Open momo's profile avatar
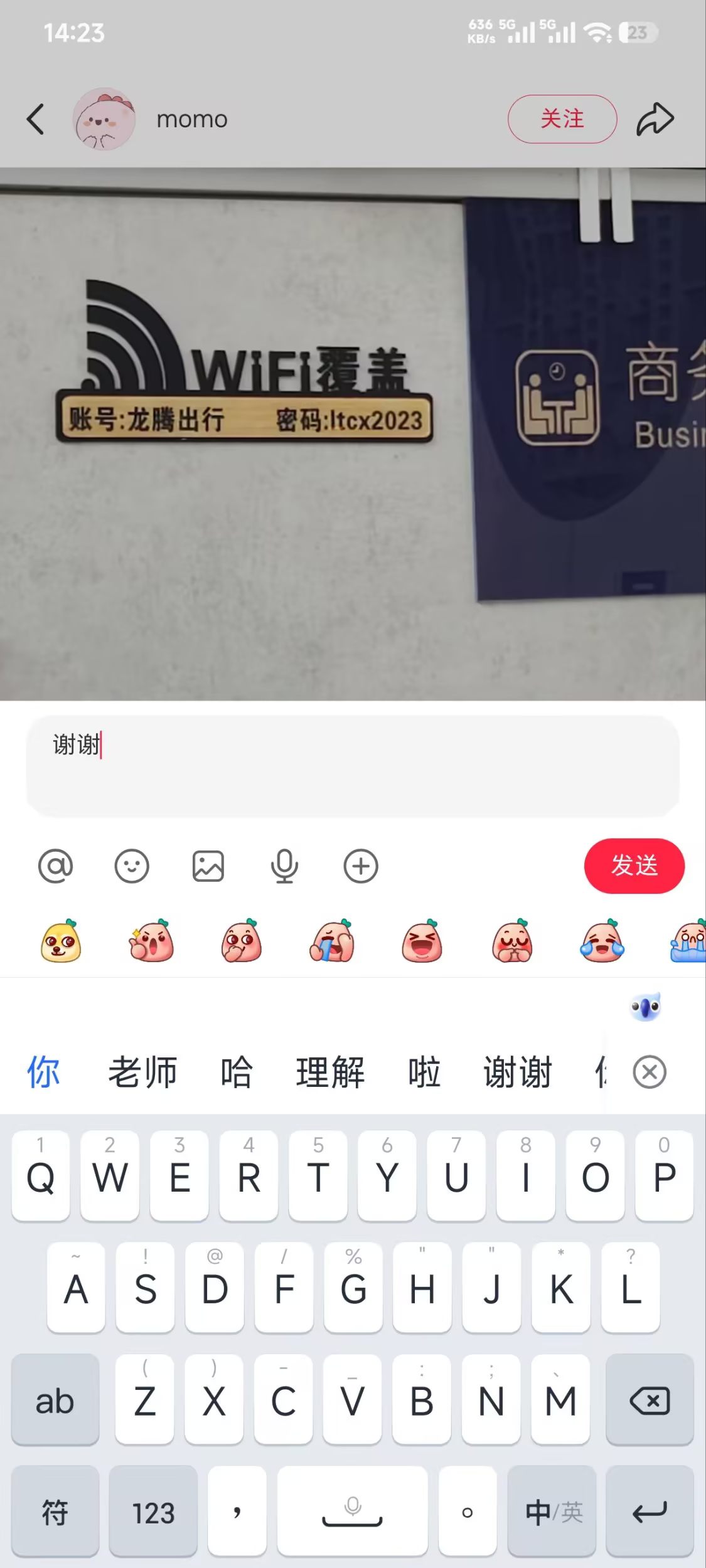The image size is (706, 1568). click(x=104, y=119)
